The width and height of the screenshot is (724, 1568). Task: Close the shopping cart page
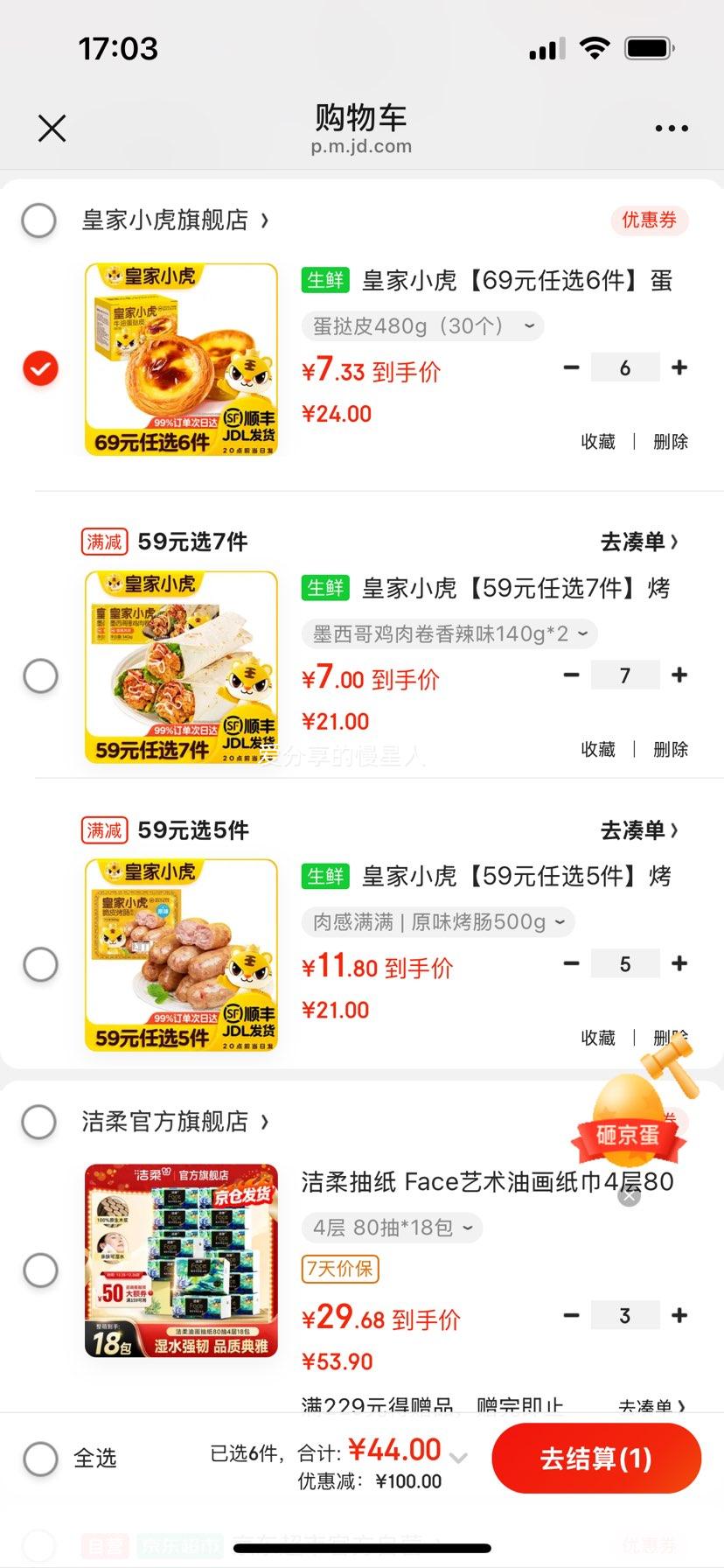(52, 129)
